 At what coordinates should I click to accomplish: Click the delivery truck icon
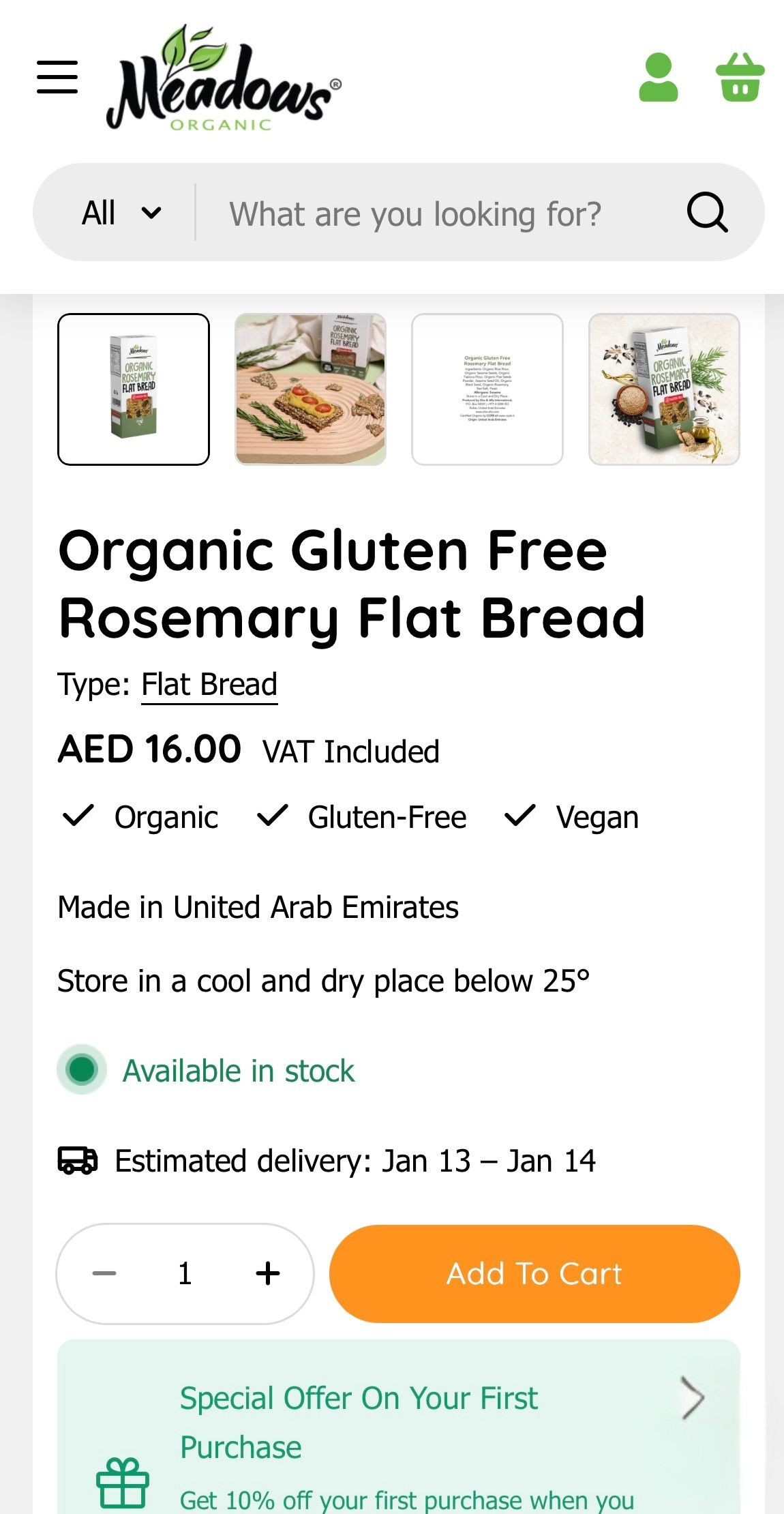click(76, 1159)
